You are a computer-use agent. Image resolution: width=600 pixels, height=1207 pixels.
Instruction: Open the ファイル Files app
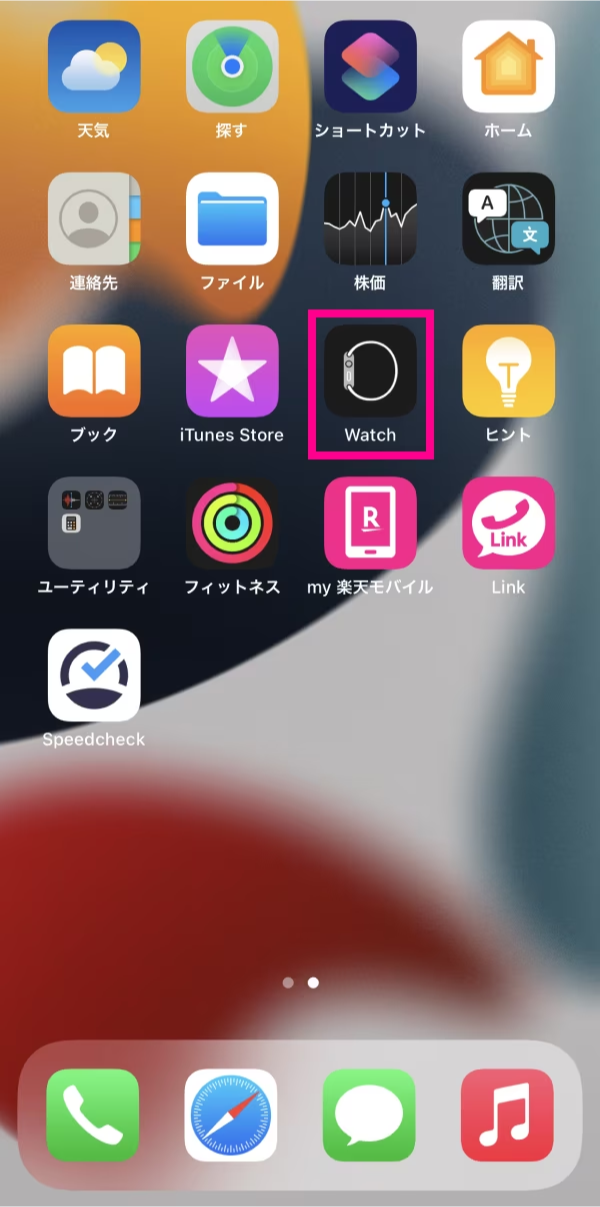tap(232, 219)
